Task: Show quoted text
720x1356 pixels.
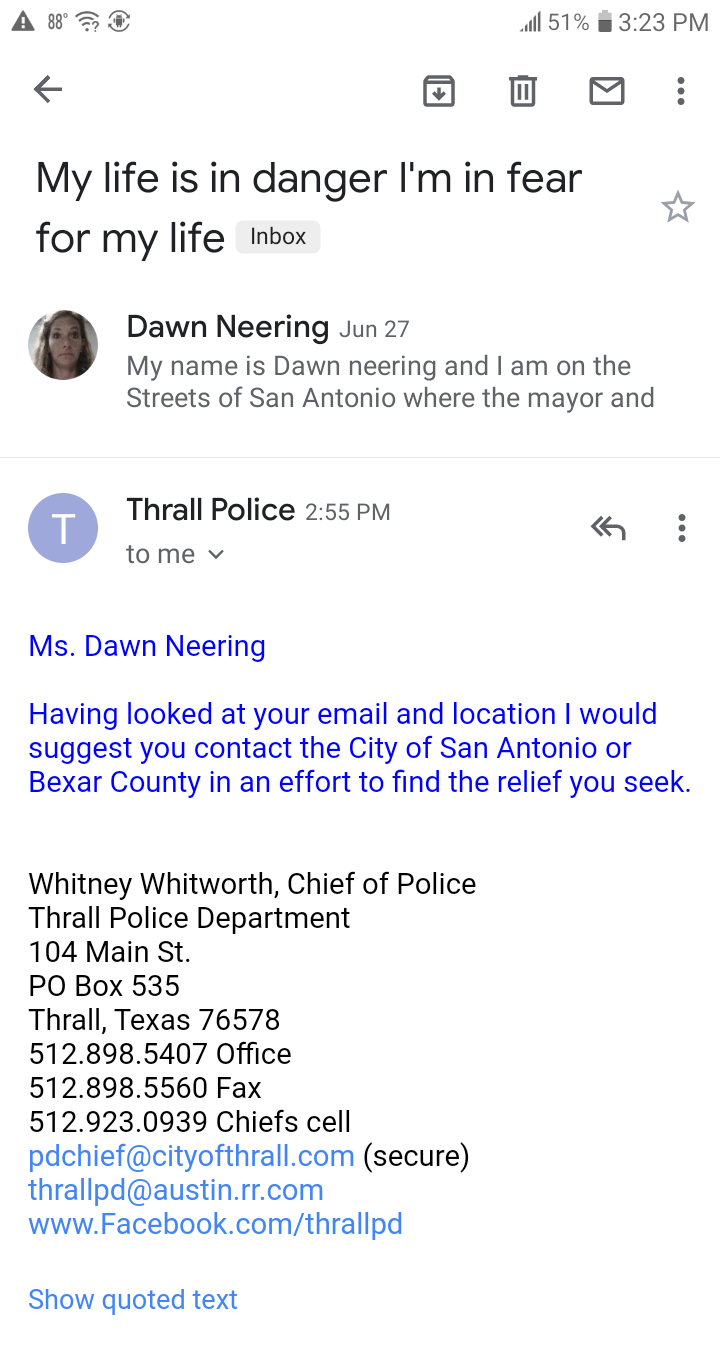Action: point(133,1299)
